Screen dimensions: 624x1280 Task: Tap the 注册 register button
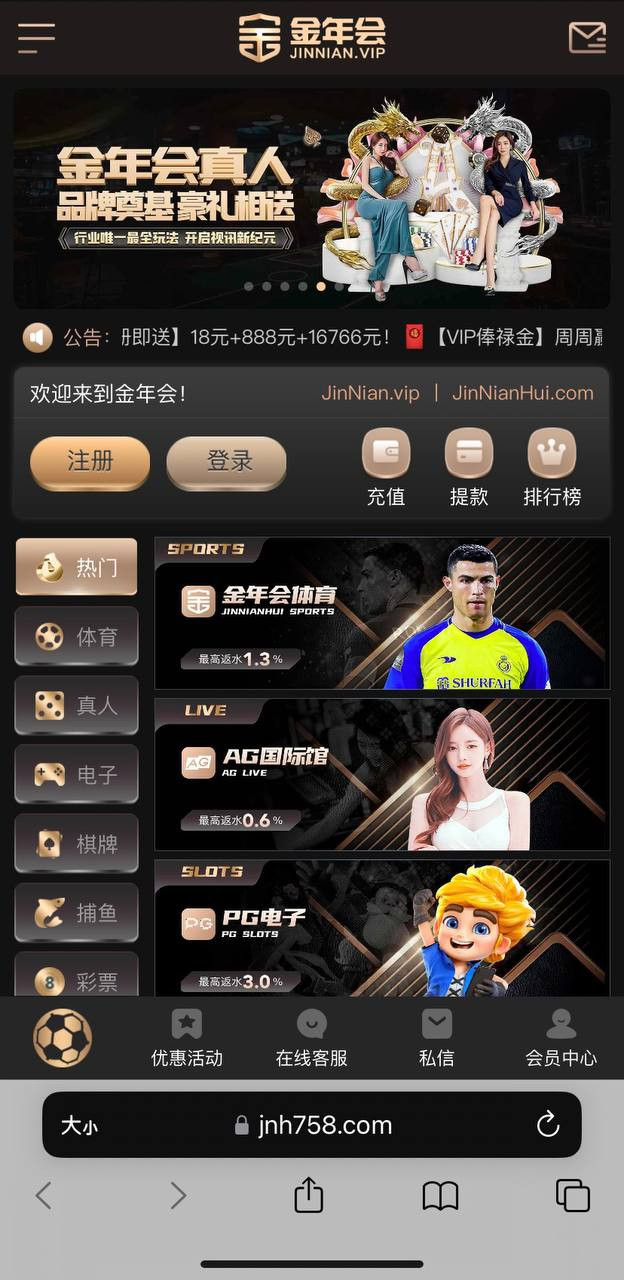(x=90, y=462)
